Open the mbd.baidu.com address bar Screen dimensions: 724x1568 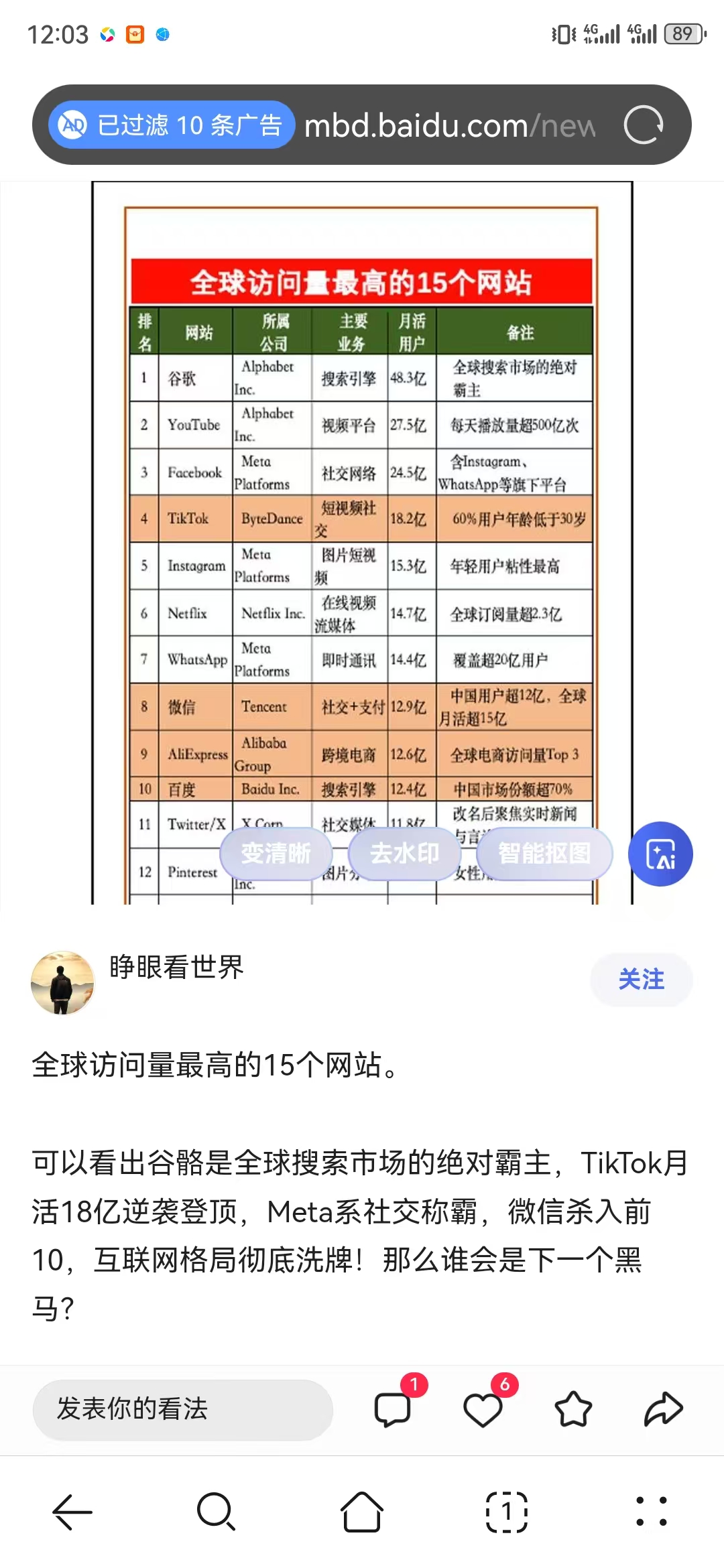pos(450,125)
